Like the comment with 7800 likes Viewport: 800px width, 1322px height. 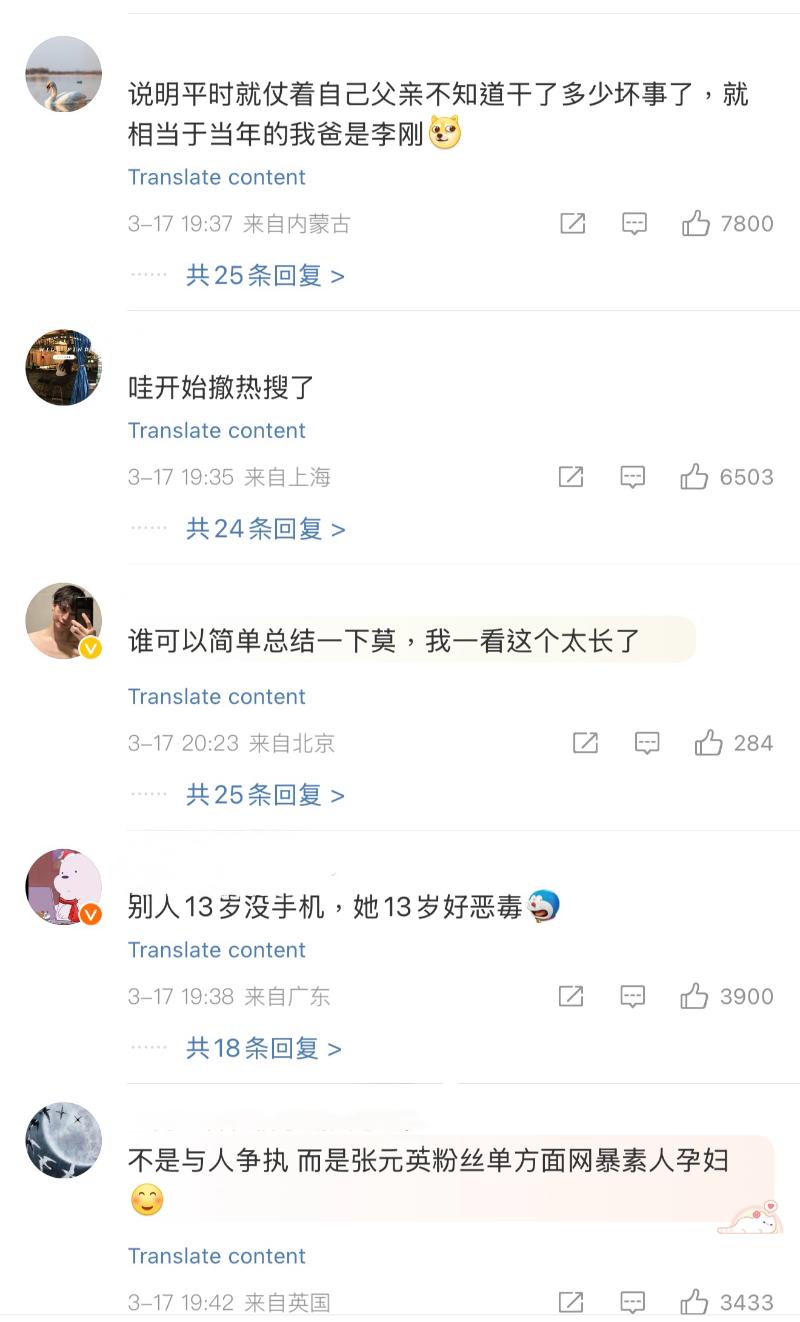[696, 224]
